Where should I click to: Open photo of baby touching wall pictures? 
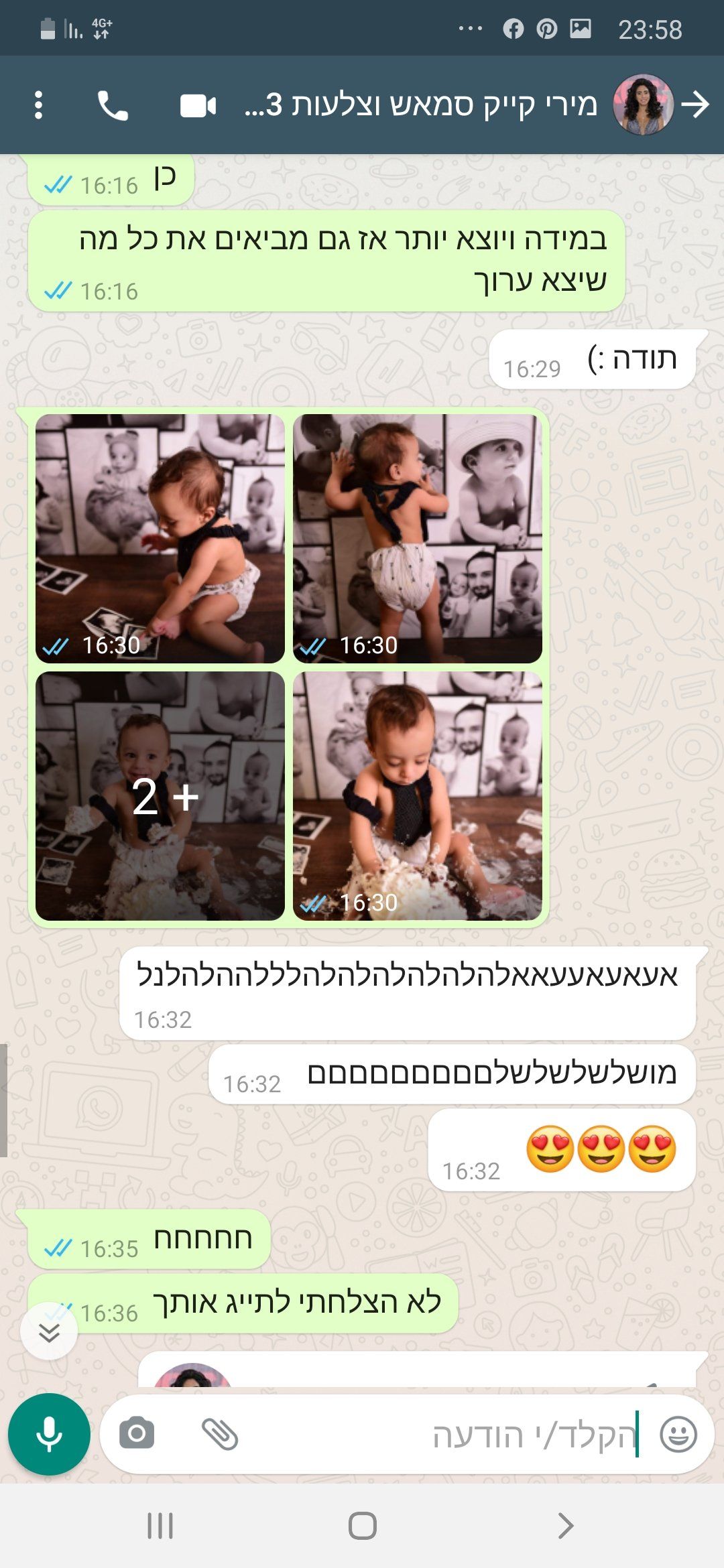click(417, 538)
